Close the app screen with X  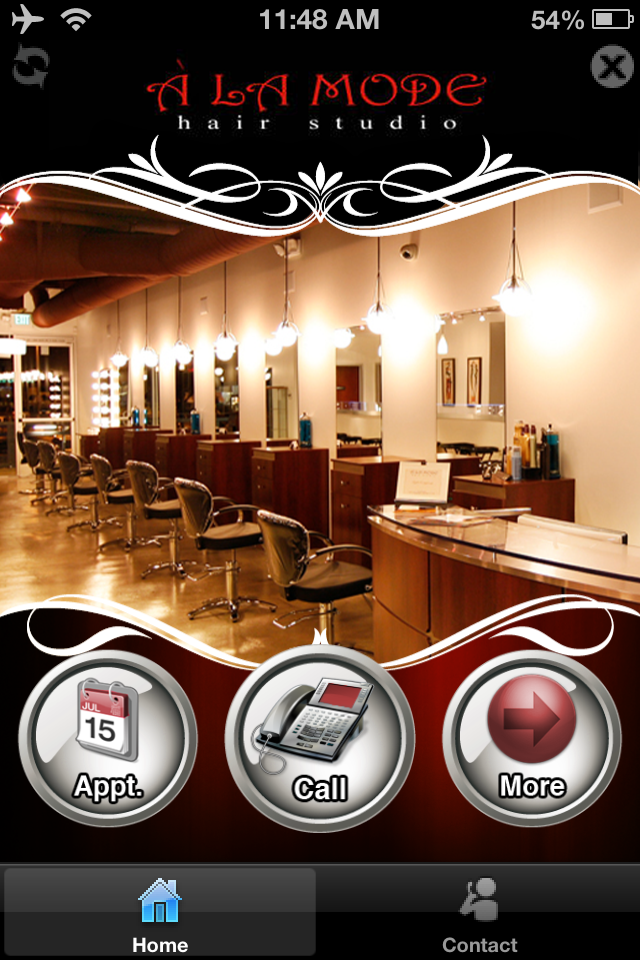click(x=611, y=68)
